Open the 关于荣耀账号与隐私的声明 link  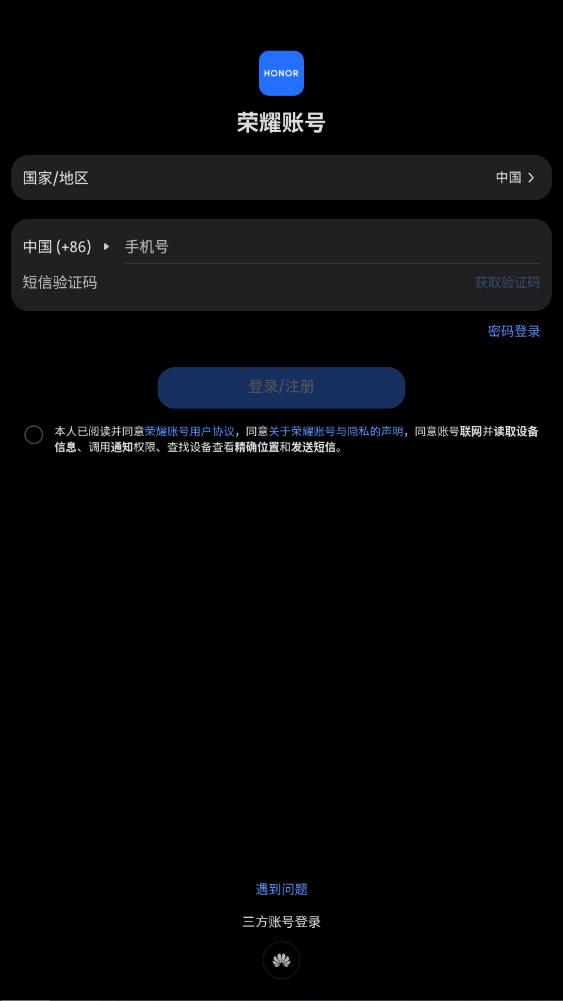pos(336,431)
